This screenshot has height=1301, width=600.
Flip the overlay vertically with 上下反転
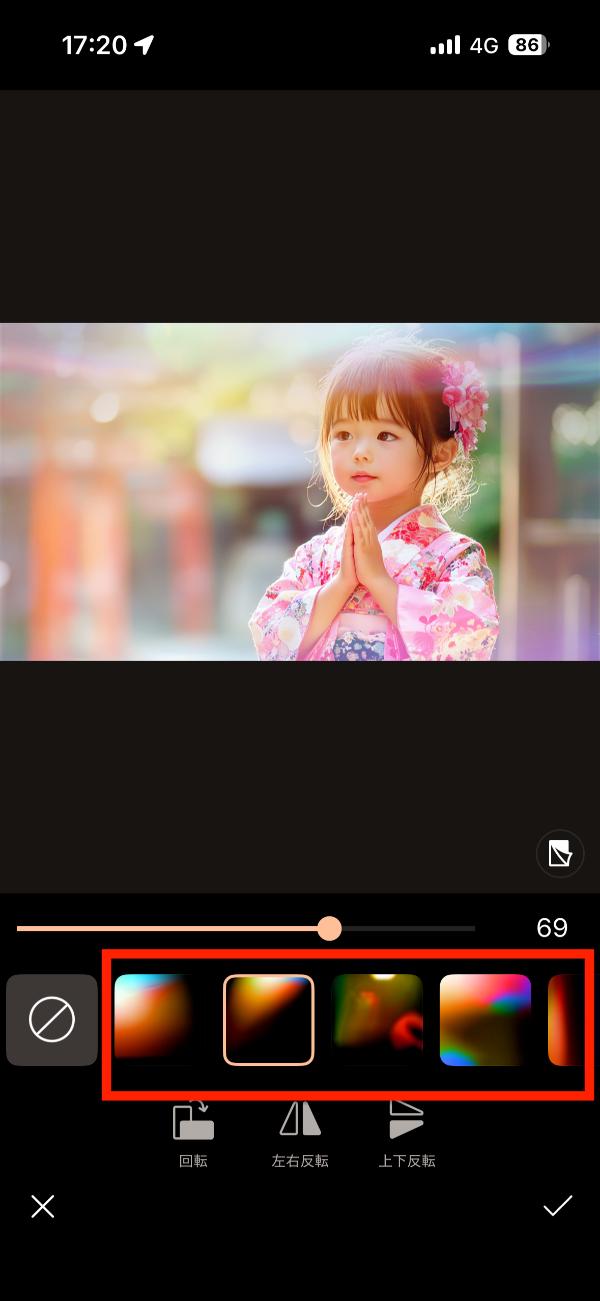pos(407,1133)
